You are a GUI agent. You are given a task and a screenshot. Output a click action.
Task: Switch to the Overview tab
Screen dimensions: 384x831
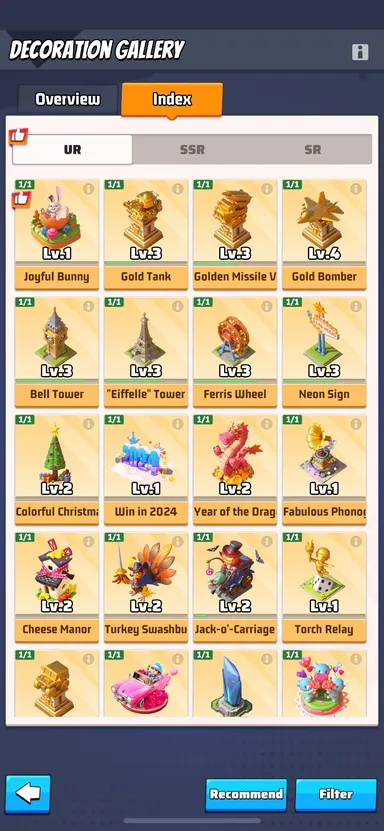(67, 99)
